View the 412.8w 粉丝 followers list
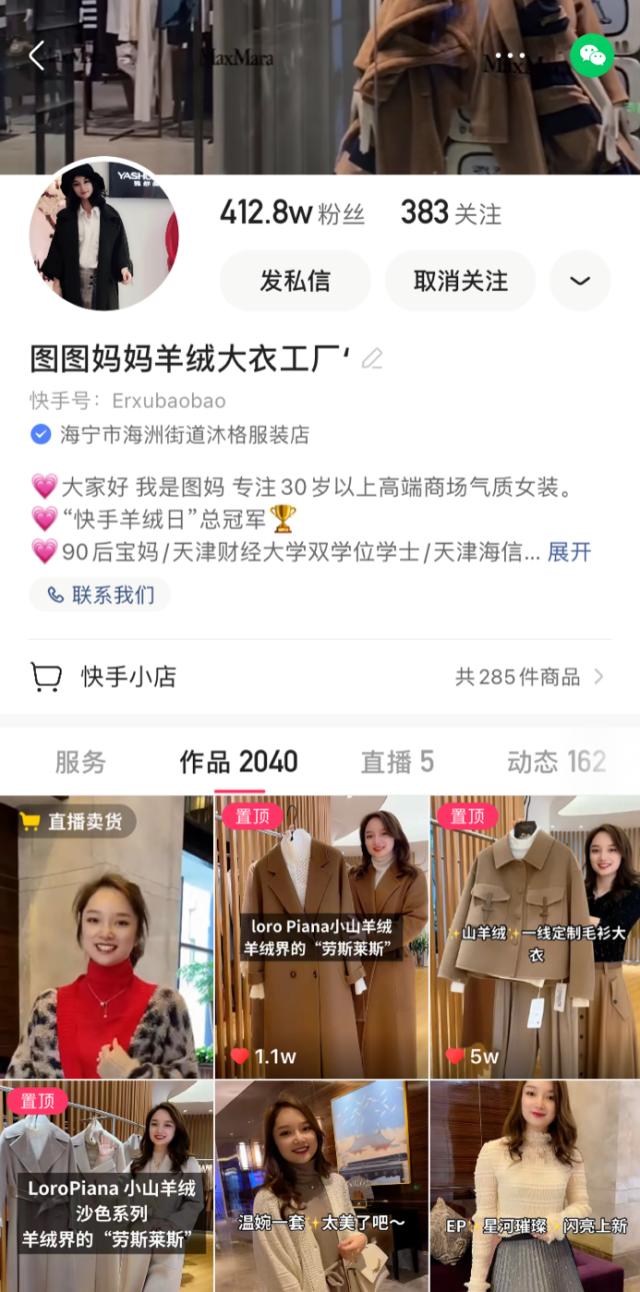Viewport: 640px width, 1292px height. click(x=292, y=213)
